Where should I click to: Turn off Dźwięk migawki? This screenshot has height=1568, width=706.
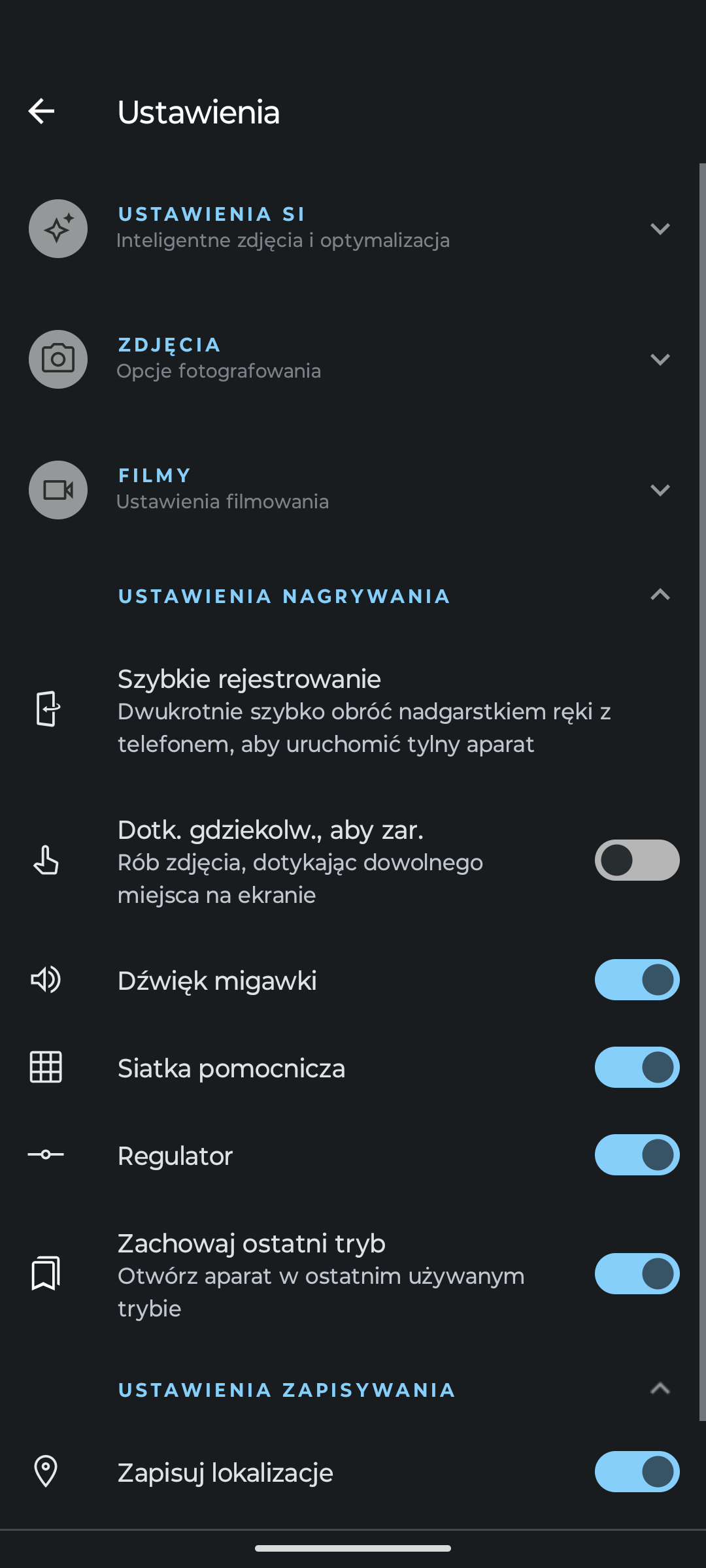tap(637, 979)
